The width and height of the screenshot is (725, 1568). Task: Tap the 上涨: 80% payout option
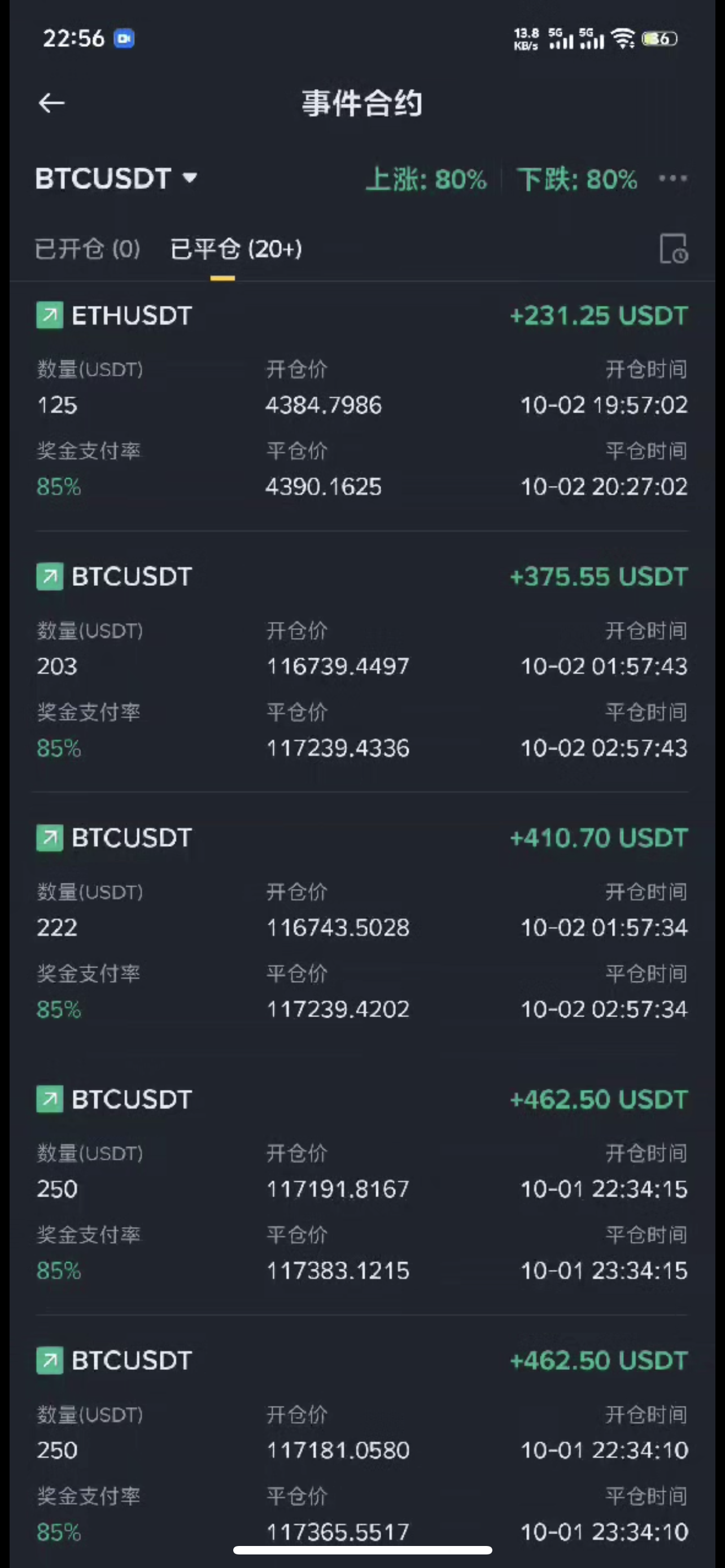(x=427, y=178)
